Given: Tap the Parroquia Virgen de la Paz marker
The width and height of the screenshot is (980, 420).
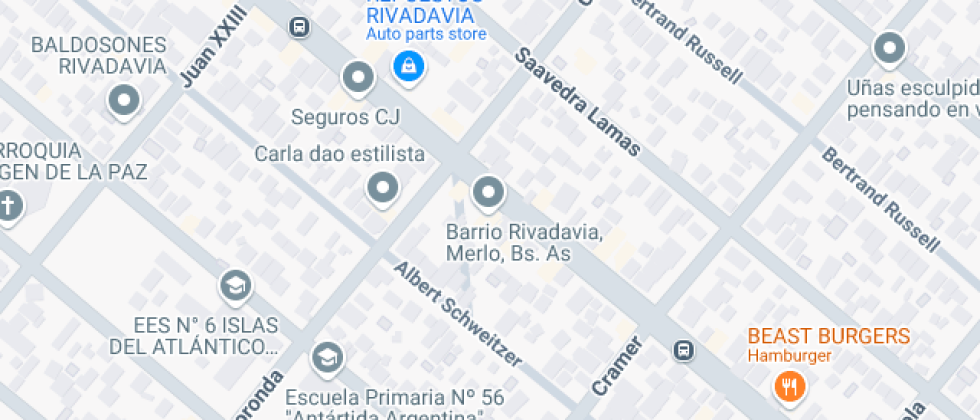Looking at the screenshot, I should point(9,206).
